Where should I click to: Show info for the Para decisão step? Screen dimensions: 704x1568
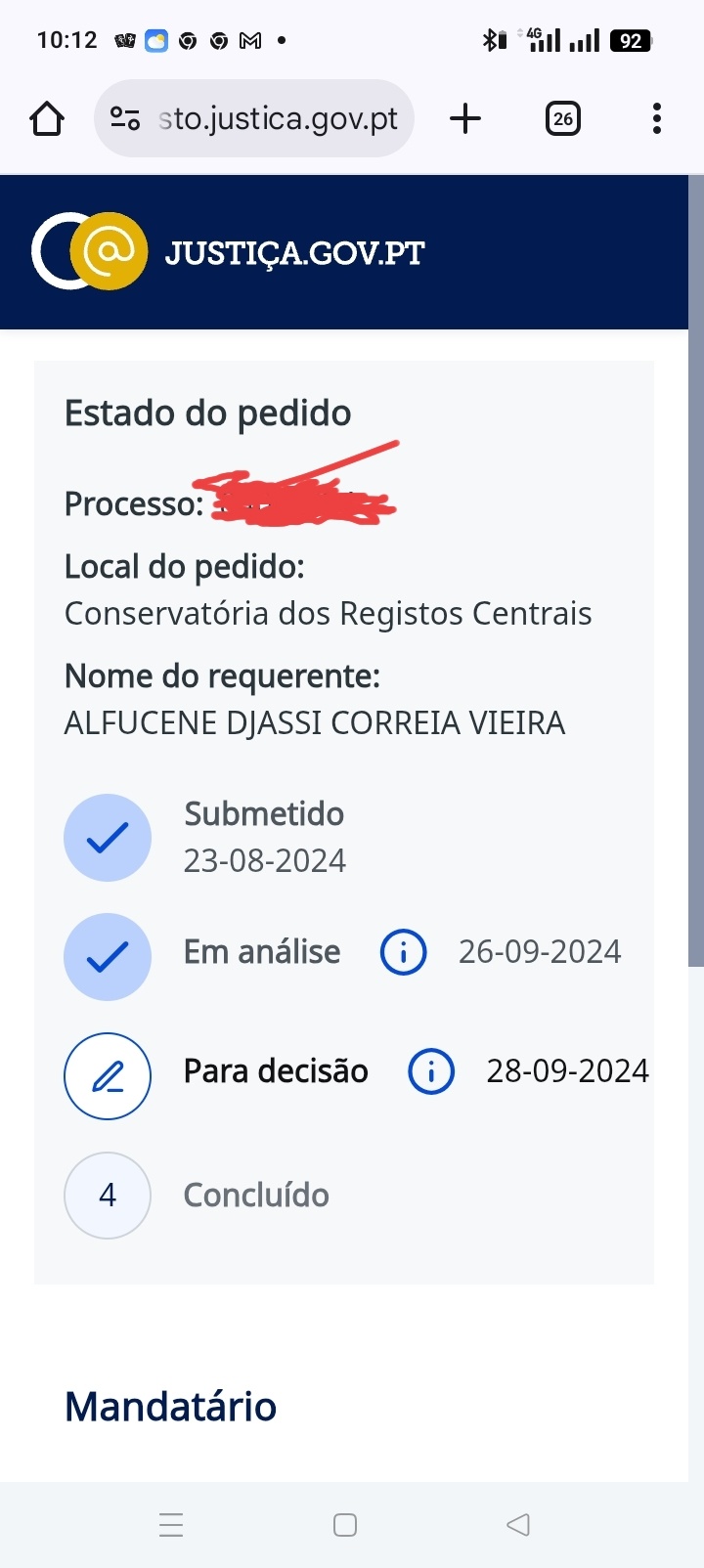click(x=431, y=1071)
